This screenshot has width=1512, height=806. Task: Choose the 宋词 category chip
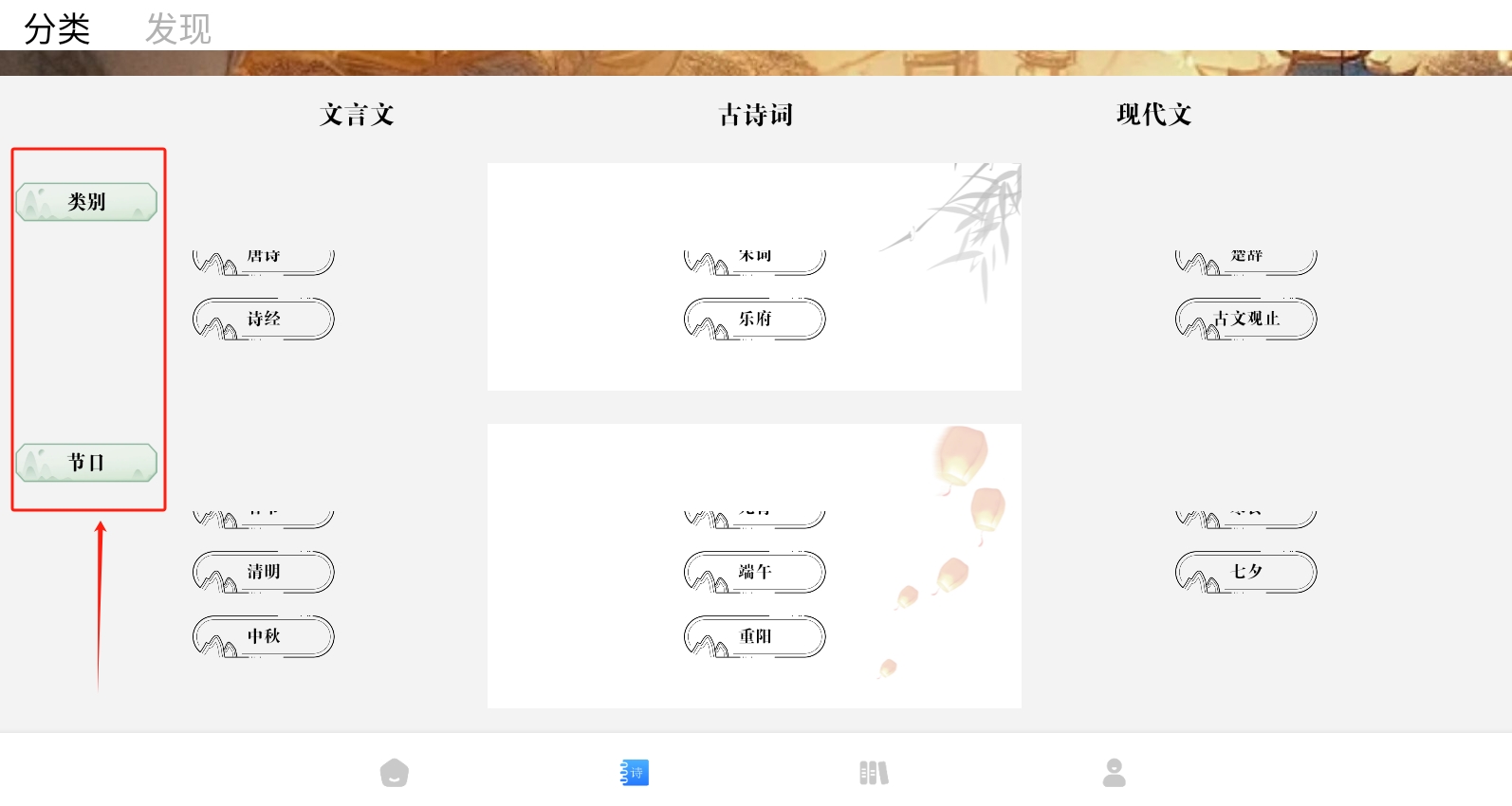755,261
